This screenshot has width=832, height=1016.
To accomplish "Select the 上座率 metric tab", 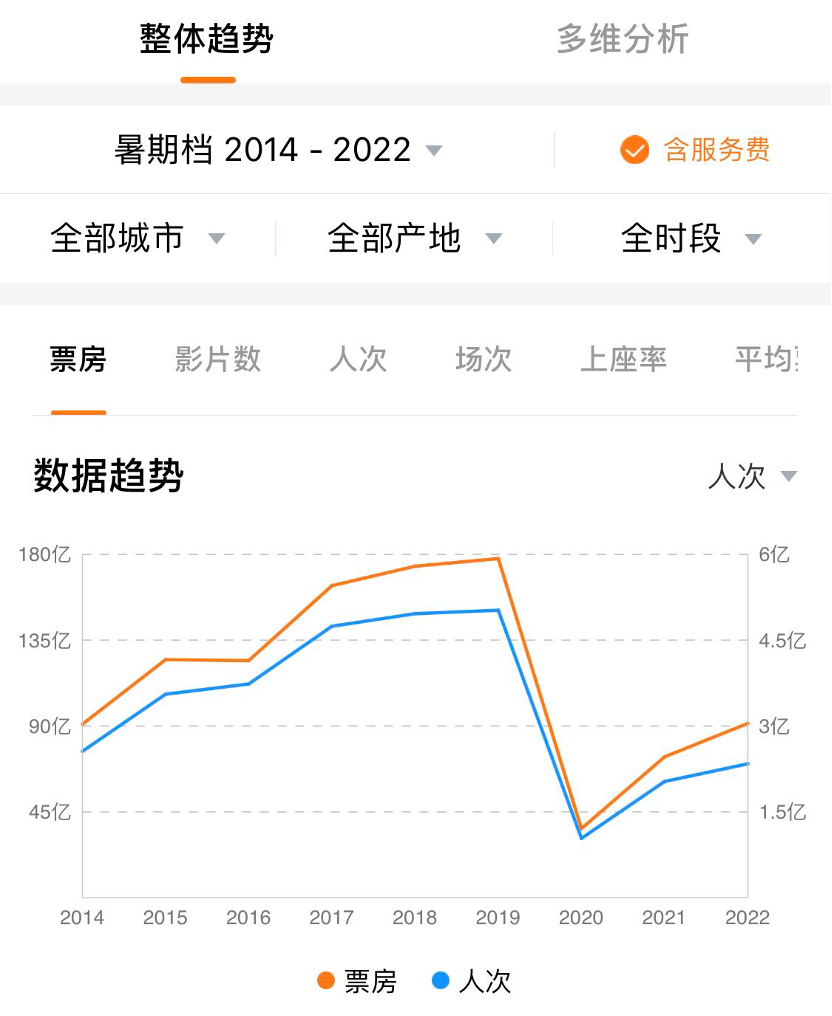I will click(x=622, y=361).
